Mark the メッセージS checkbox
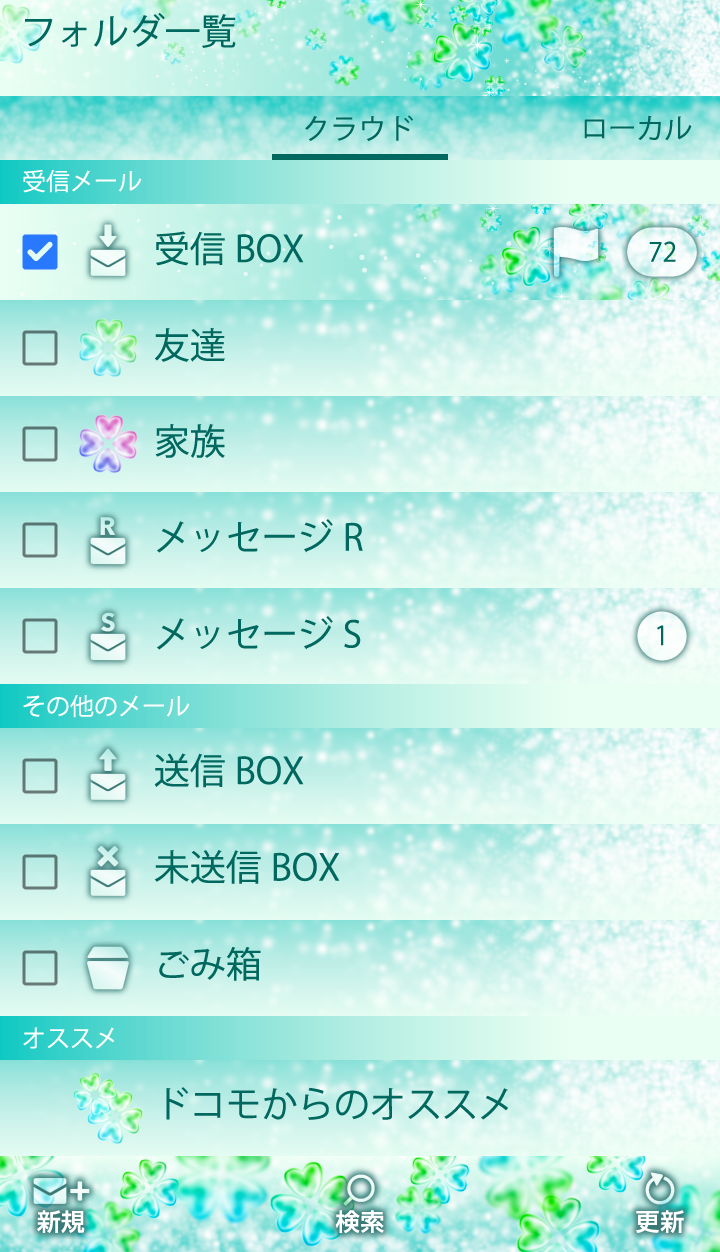The width and height of the screenshot is (720, 1252). pos(40,636)
